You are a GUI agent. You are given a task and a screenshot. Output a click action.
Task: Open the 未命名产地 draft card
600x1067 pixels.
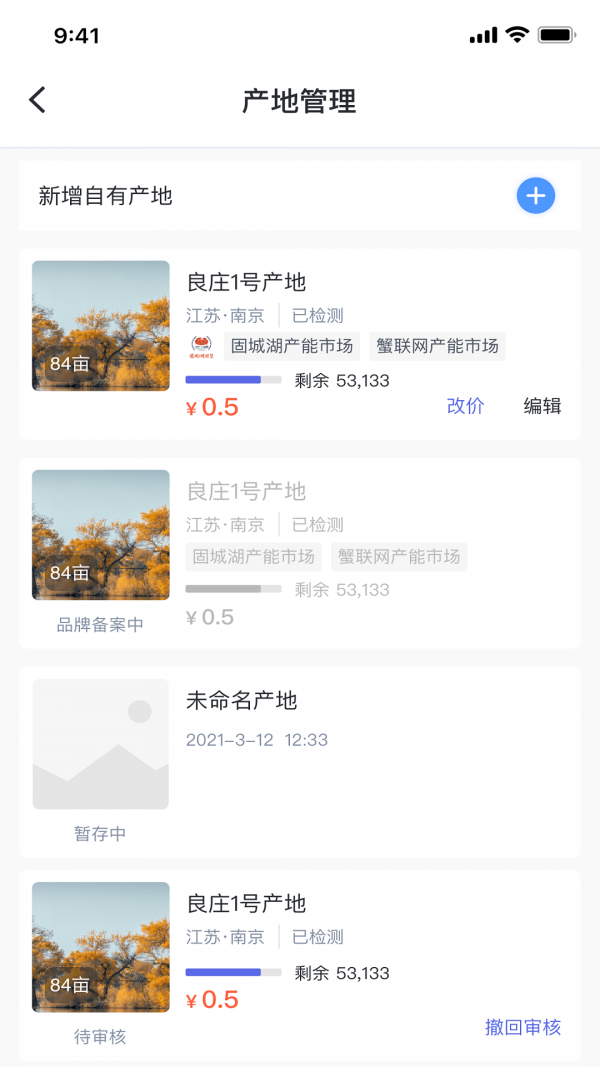tap(300, 760)
